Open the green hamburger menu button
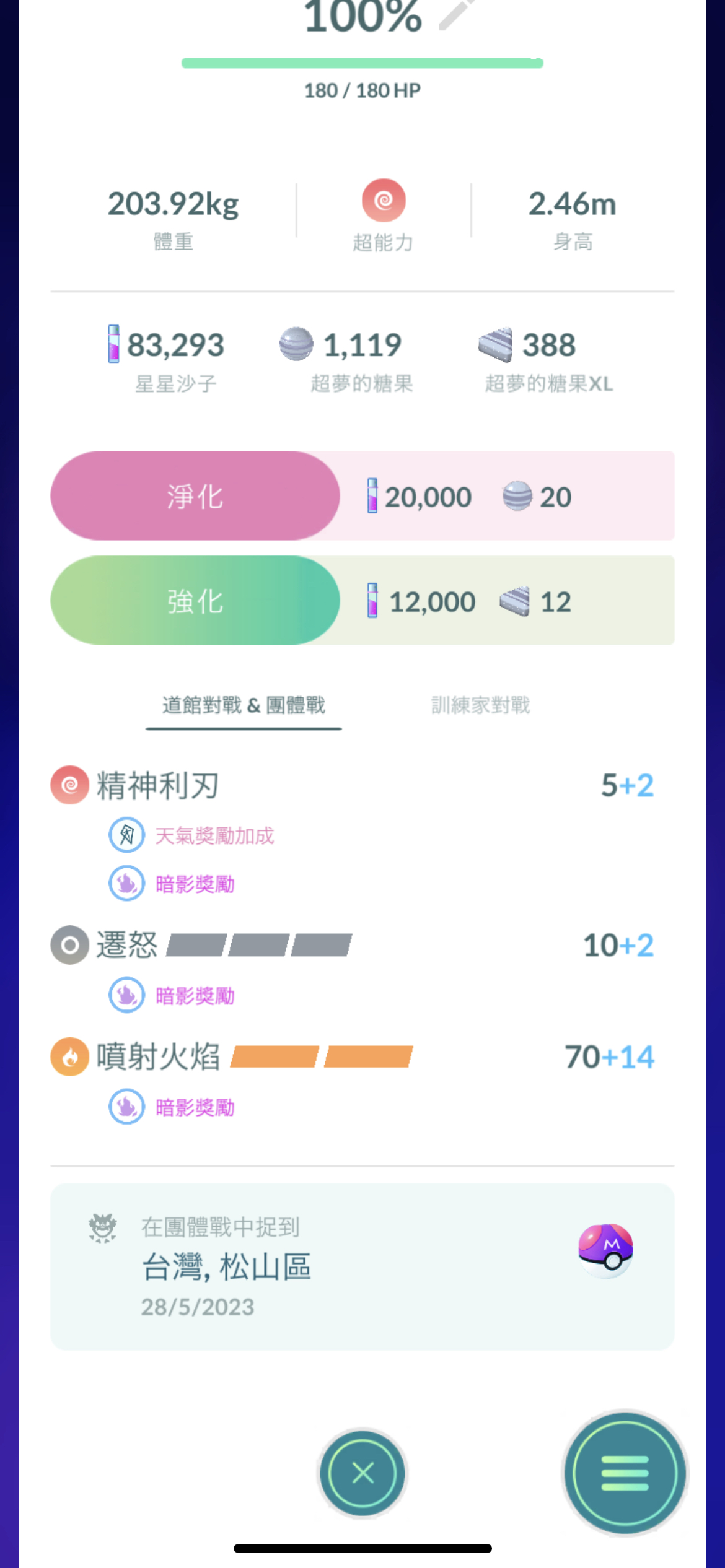This screenshot has height=1568, width=725. pos(625,1473)
